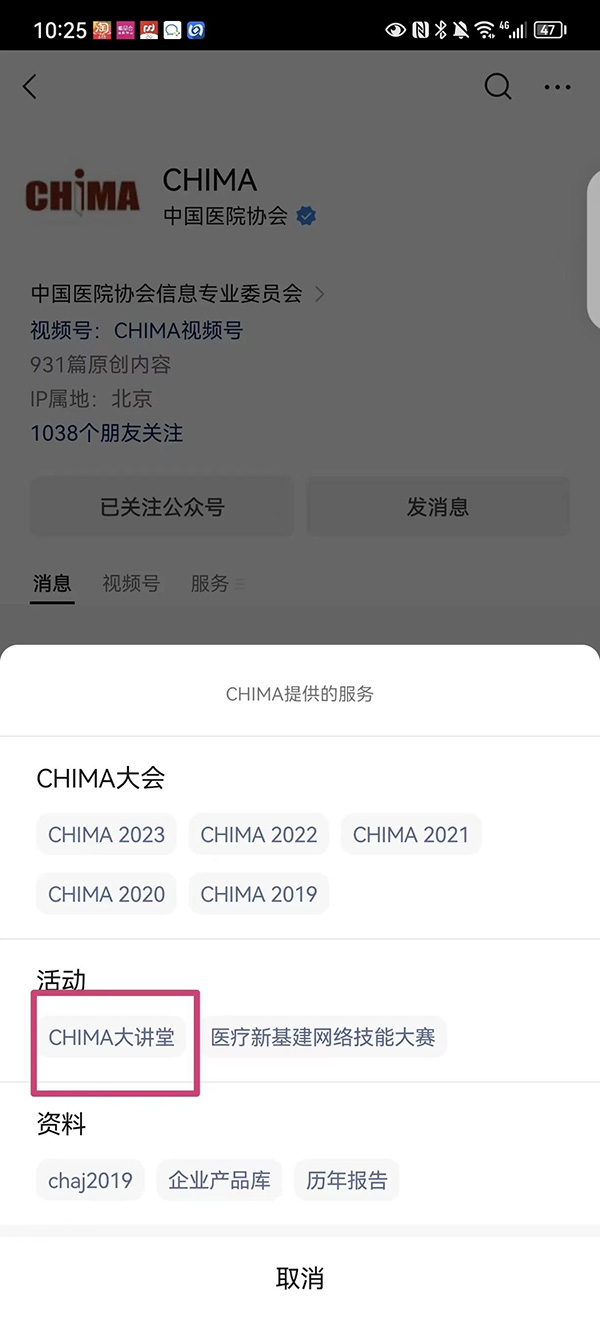Screen dimensions: 600x1319
Task: View the CHIMA 2019 conference
Action: [258, 894]
